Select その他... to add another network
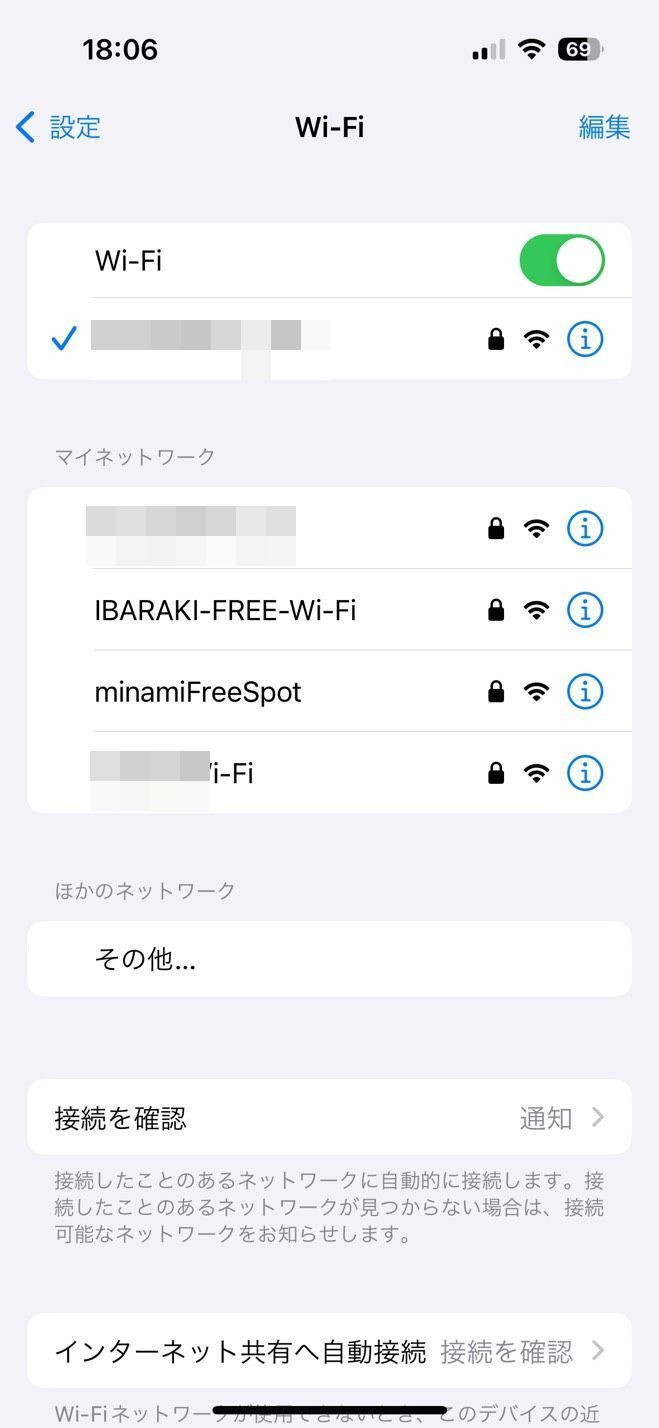 [x=145, y=959]
